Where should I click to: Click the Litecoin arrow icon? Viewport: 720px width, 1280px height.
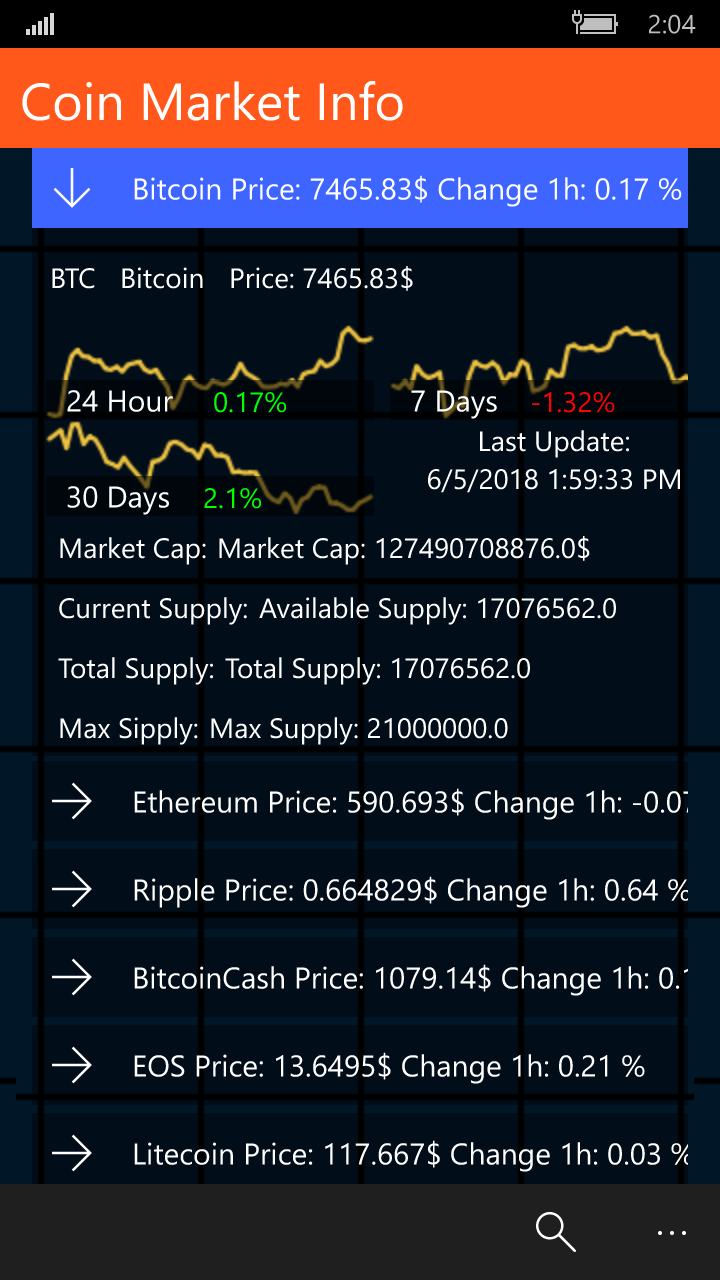tap(71, 1153)
